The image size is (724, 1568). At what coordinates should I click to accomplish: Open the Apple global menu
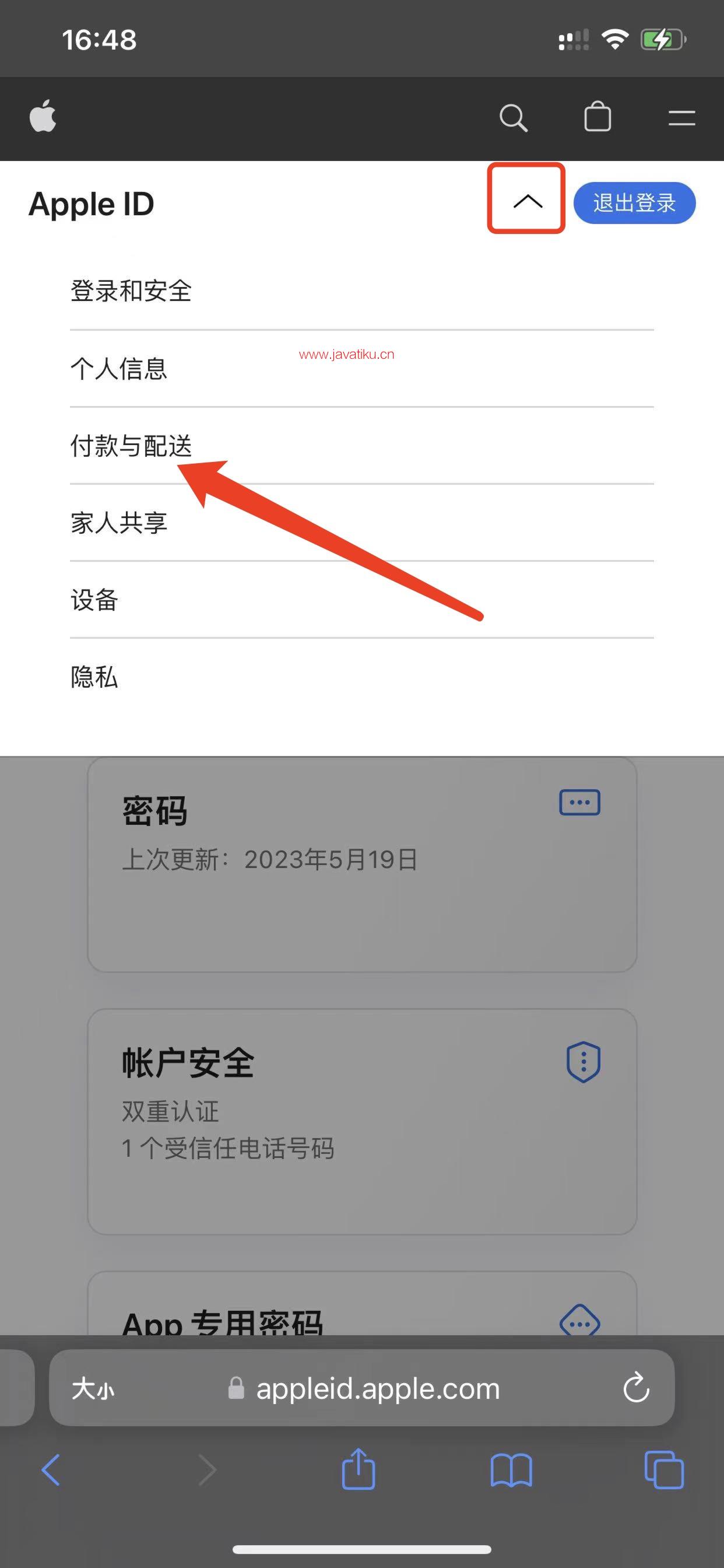tap(681, 117)
